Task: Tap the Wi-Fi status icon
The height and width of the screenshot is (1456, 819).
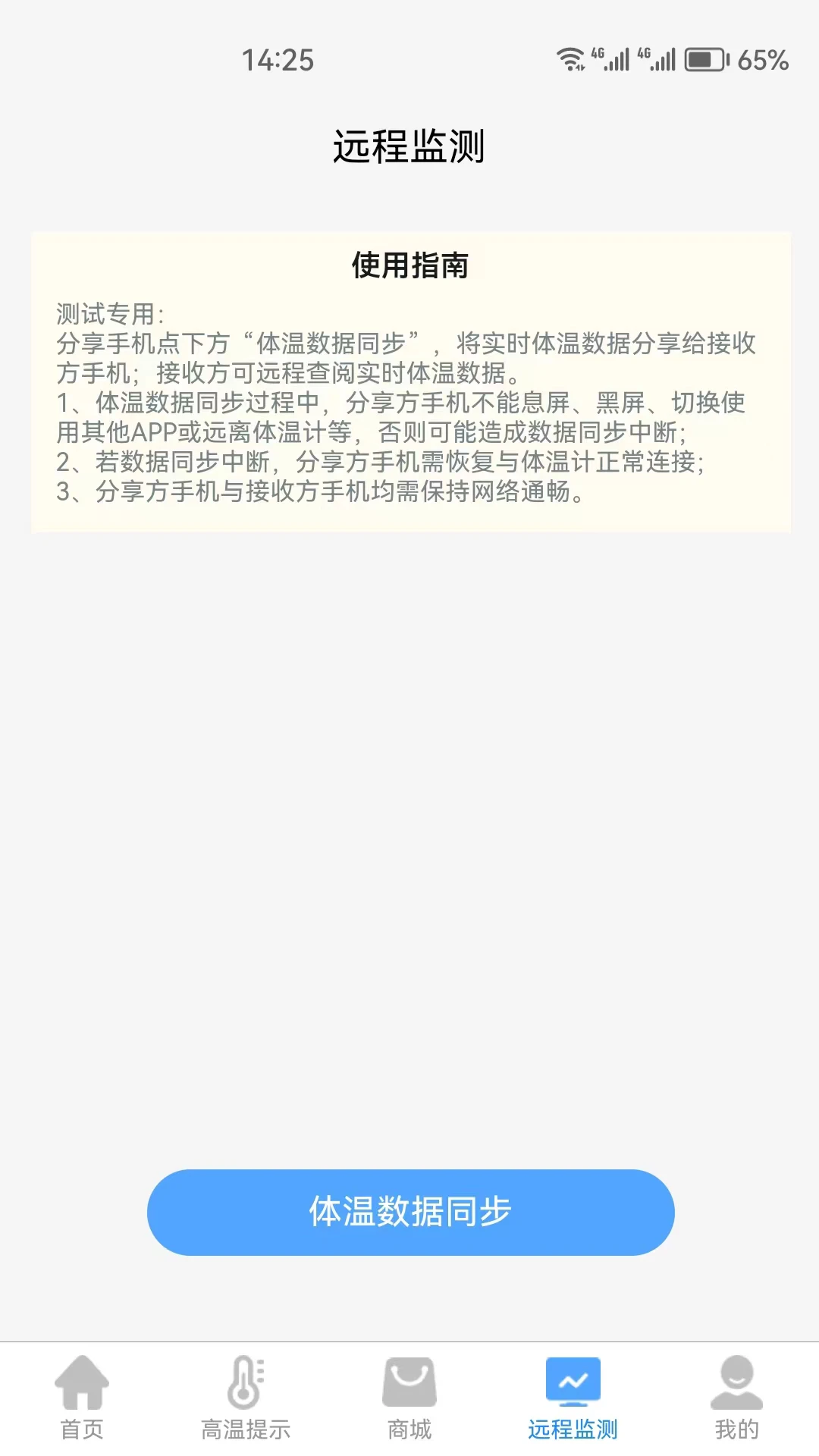Action: (570, 59)
